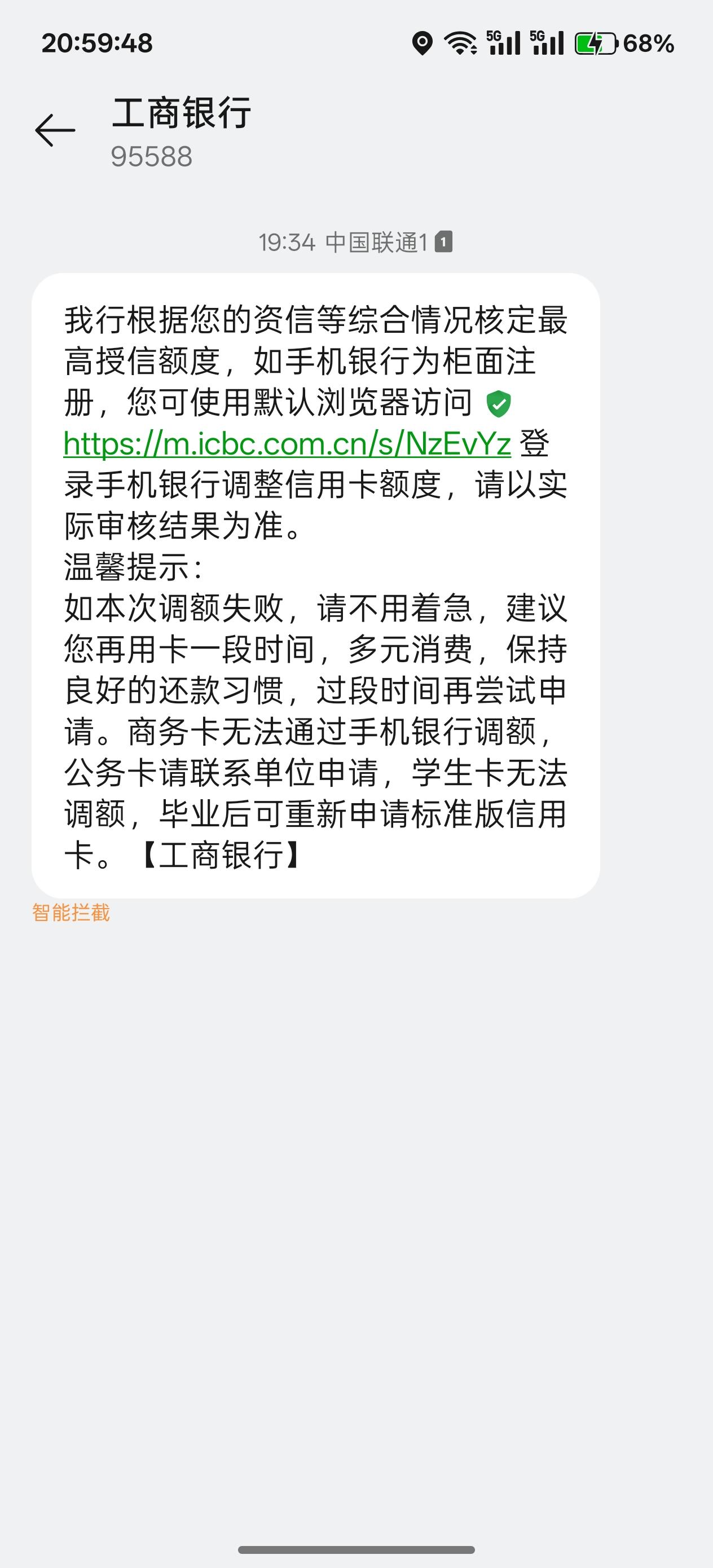Go back using the arrow icon

tap(55, 130)
